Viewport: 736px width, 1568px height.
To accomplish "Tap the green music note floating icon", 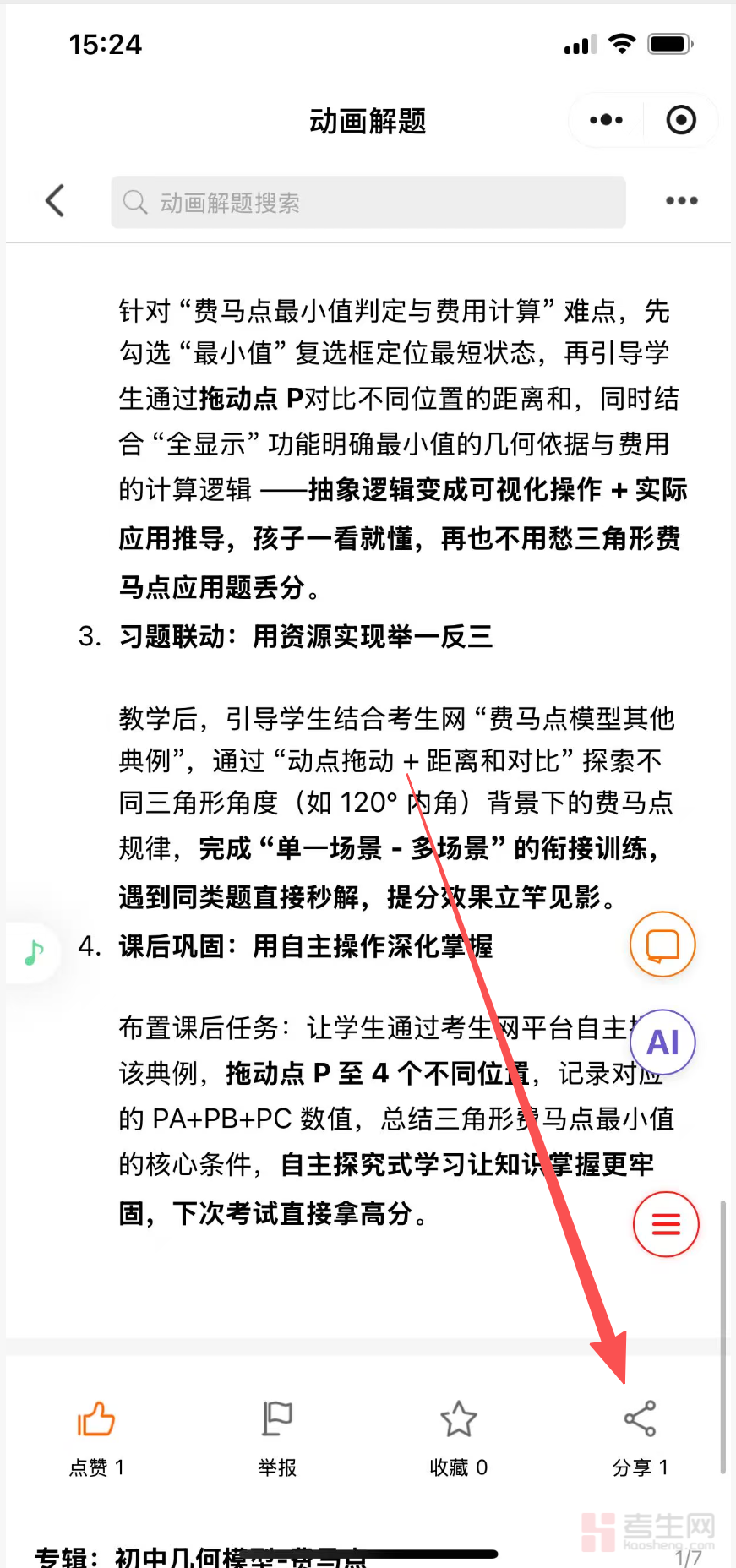I will [x=34, y=953].
